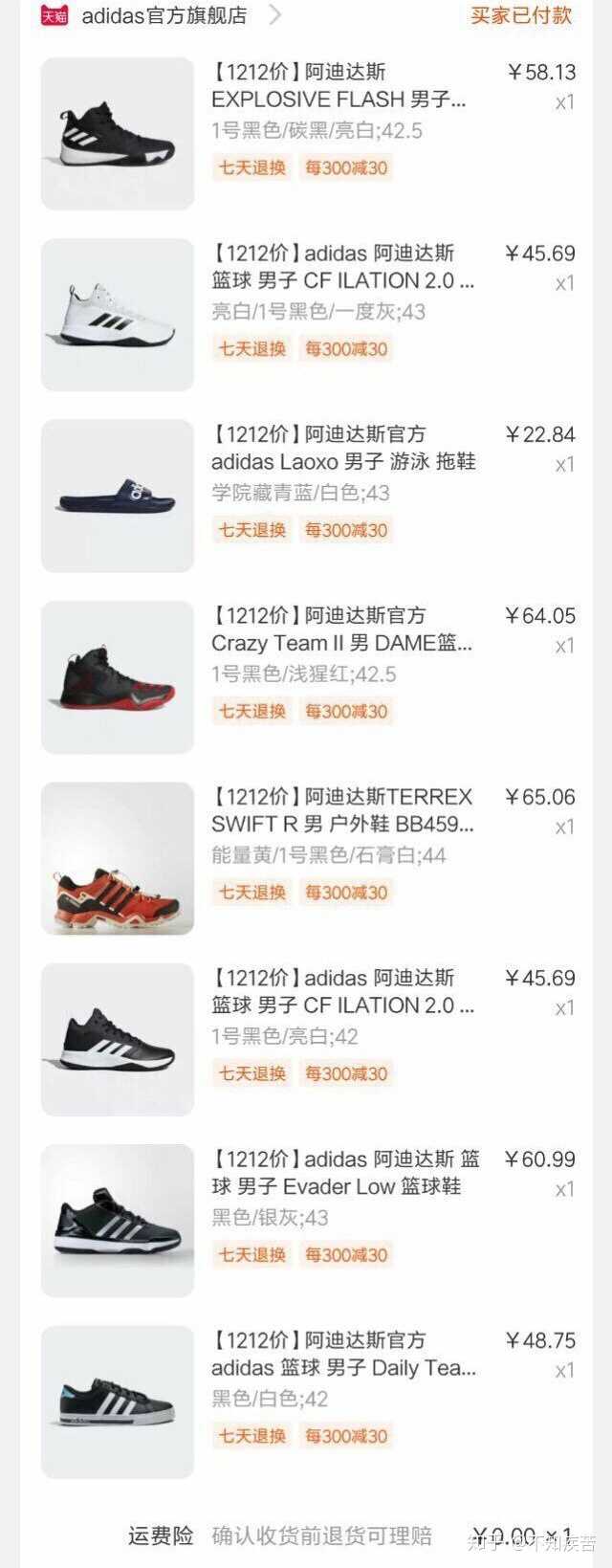Open the adidas Laoxo swim slippers item
Image resolution: width=612 pixels, height=1568 pixels.
342,449
